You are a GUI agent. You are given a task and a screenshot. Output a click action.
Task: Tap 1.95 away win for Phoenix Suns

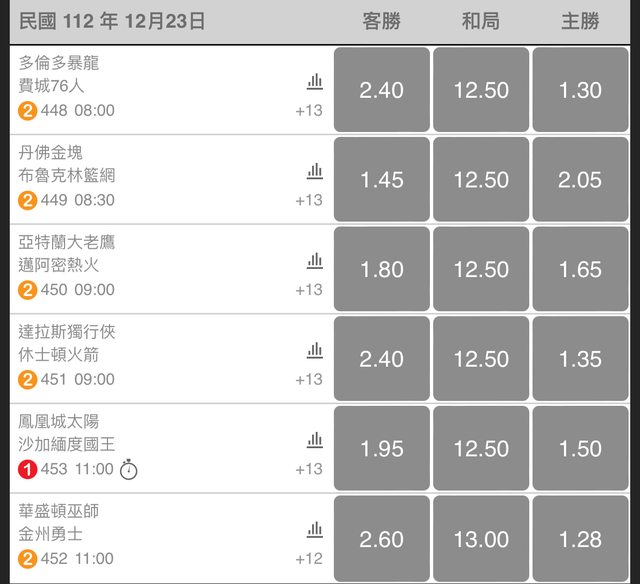pos(381,449)
